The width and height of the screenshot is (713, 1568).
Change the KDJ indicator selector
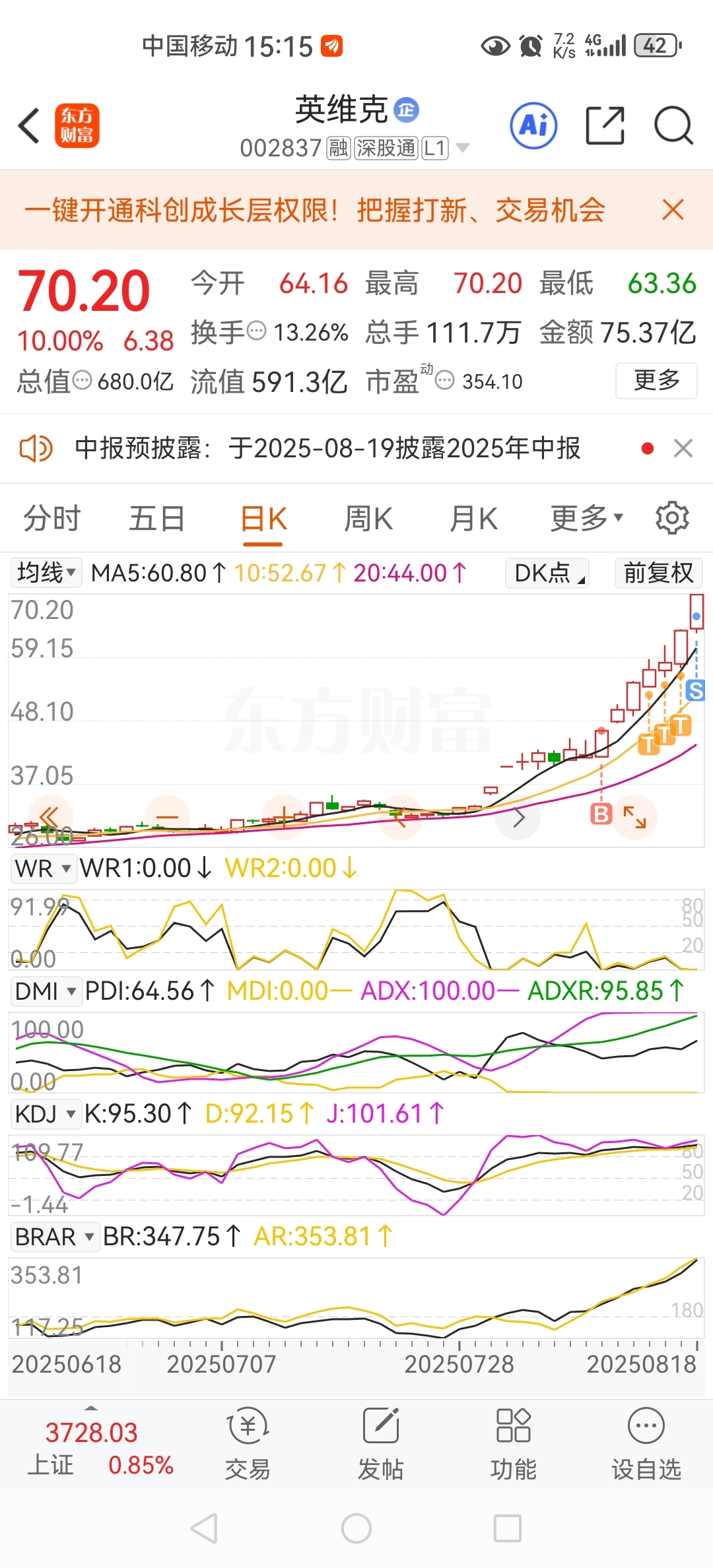46,1114
